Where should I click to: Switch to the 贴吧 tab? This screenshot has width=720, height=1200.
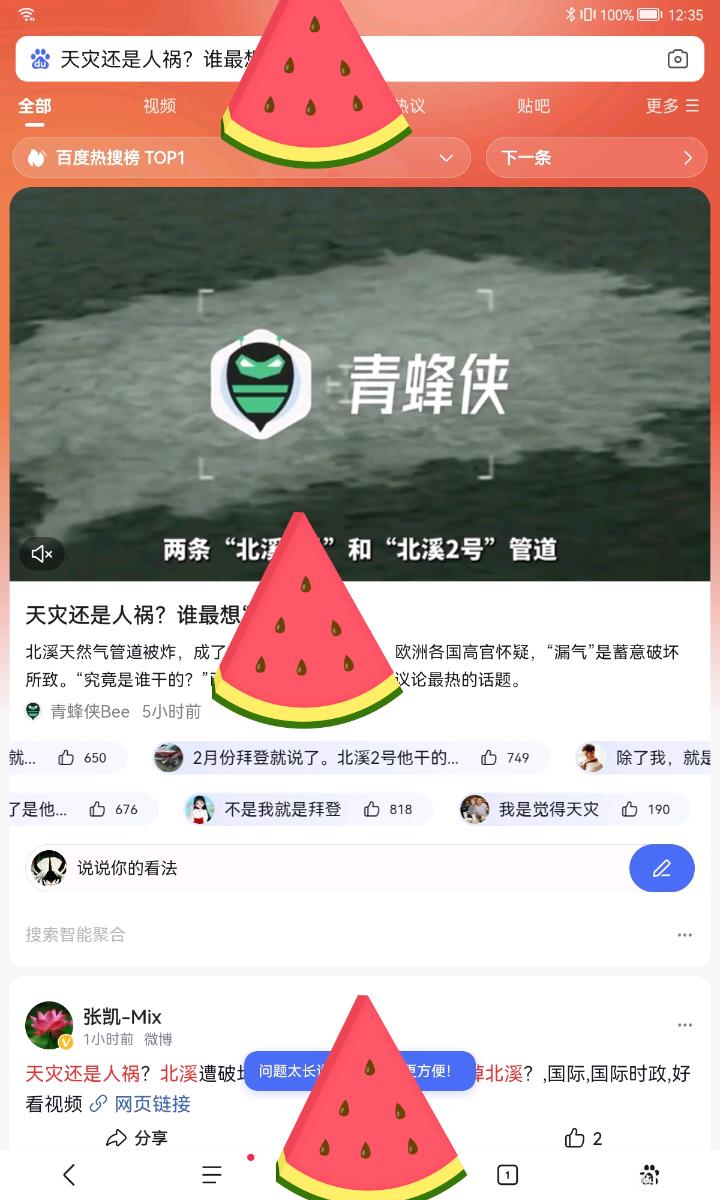(533, 106)
